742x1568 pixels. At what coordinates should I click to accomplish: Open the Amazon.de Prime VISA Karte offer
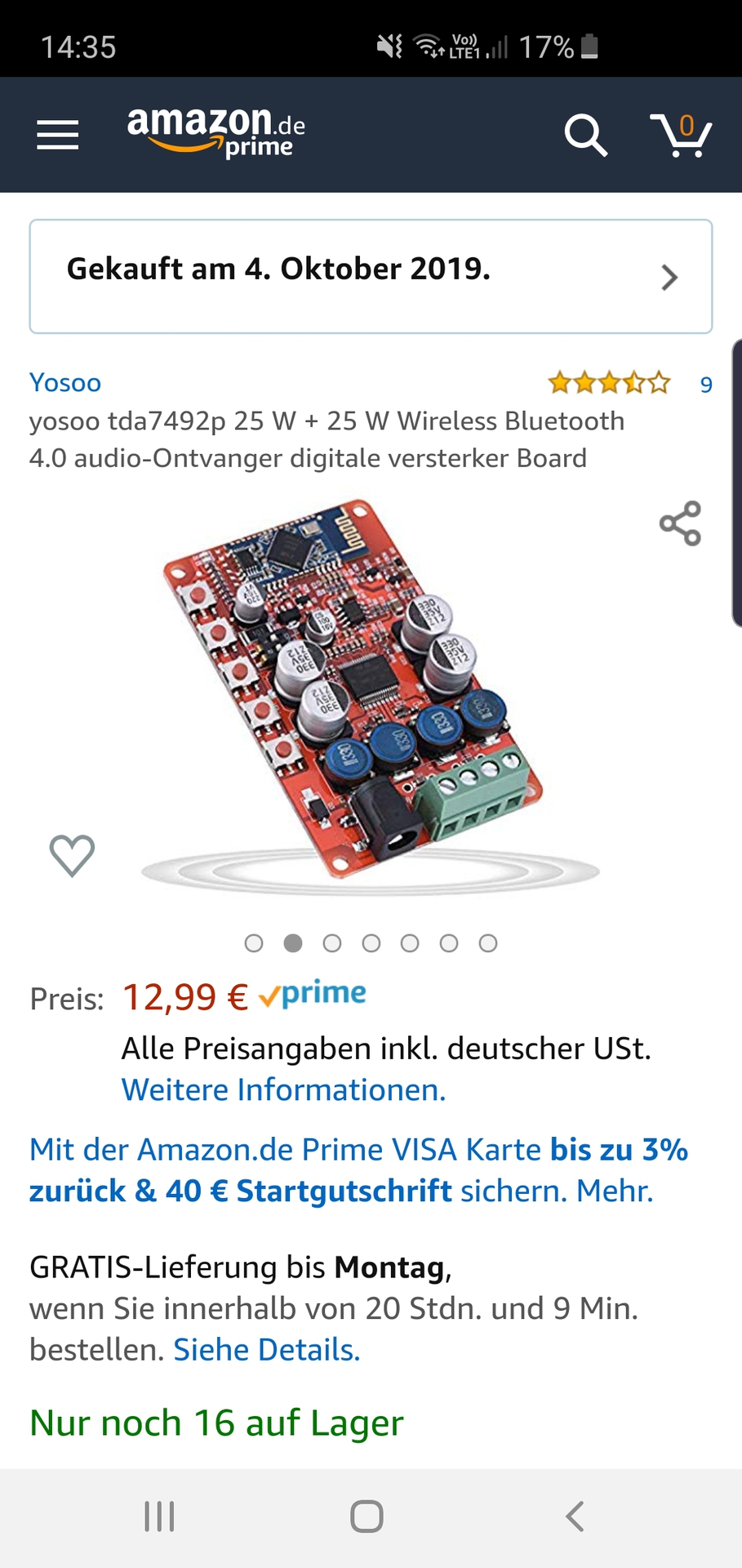pos(358,1169)
